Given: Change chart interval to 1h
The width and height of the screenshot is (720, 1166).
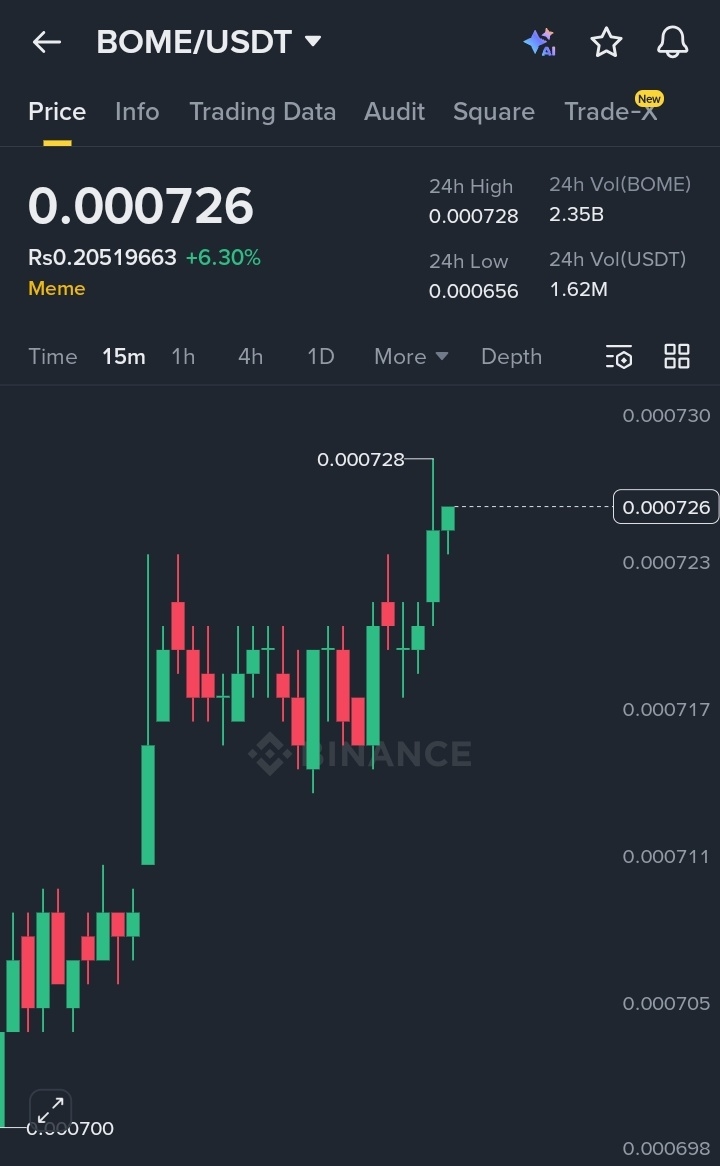Looking at the screenshot, I should pyautogui.click(x=183, y=356).
